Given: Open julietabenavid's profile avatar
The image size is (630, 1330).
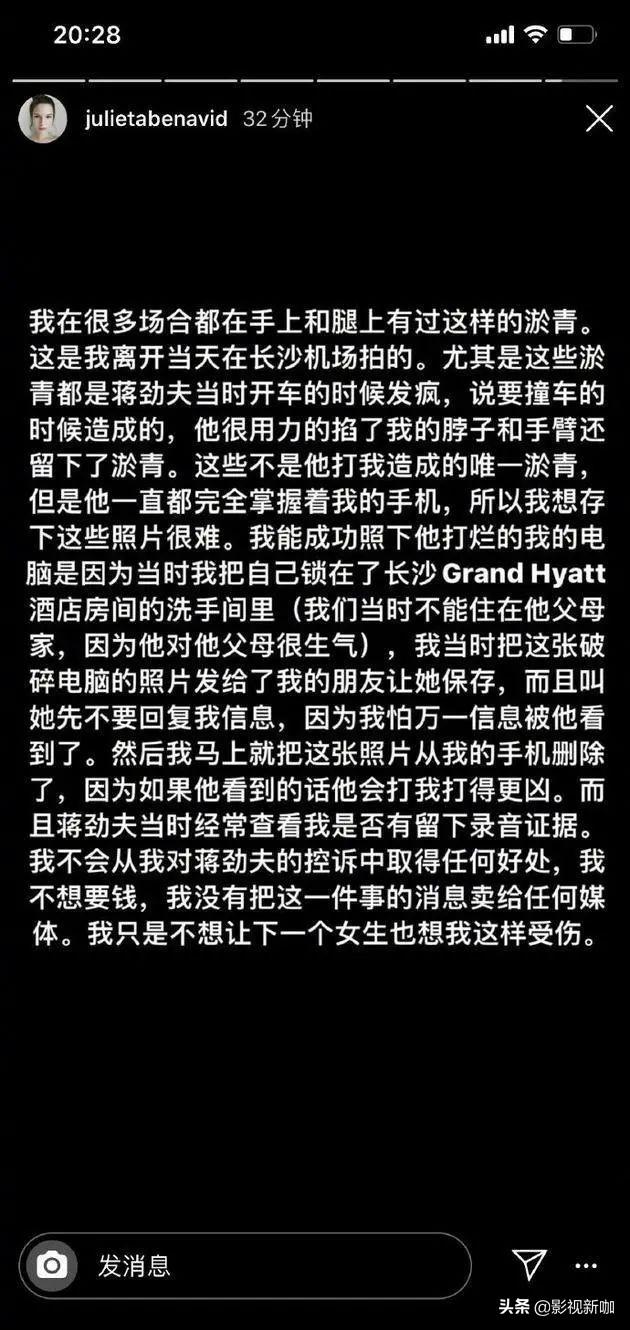Looking at the screenshot, I should [43, 119].
